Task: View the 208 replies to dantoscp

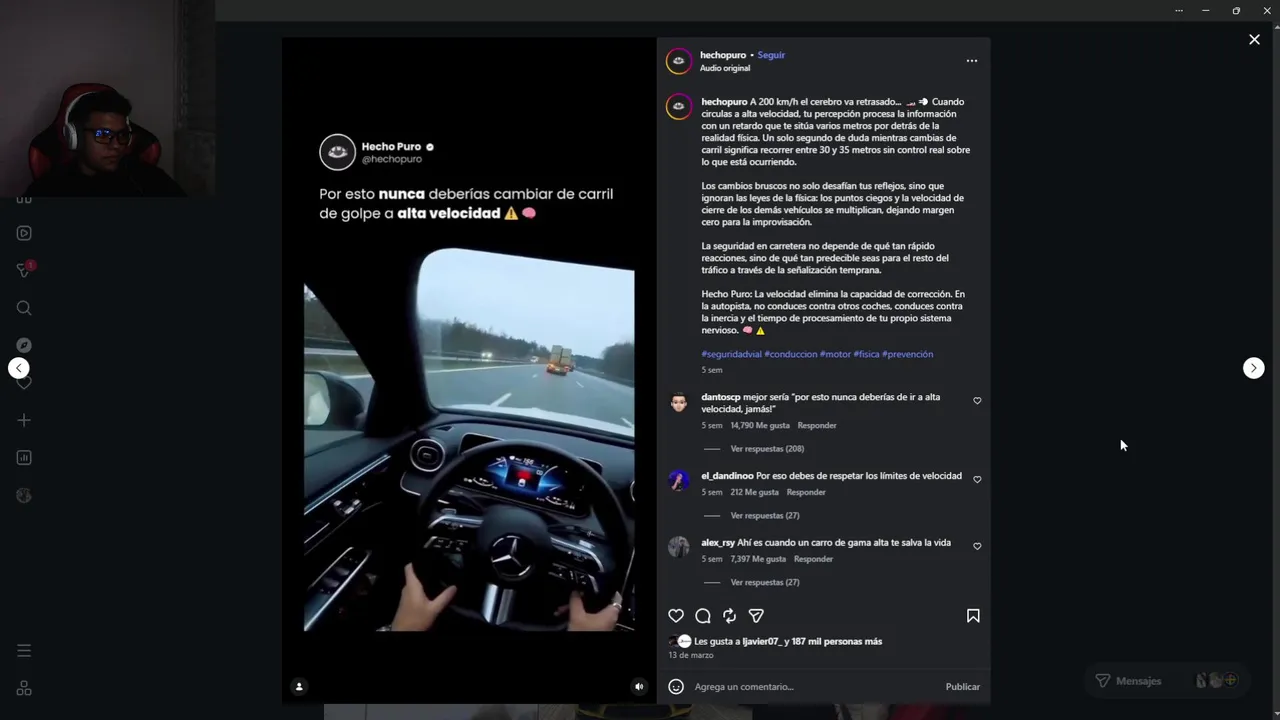Action: [x=766, y=449]
